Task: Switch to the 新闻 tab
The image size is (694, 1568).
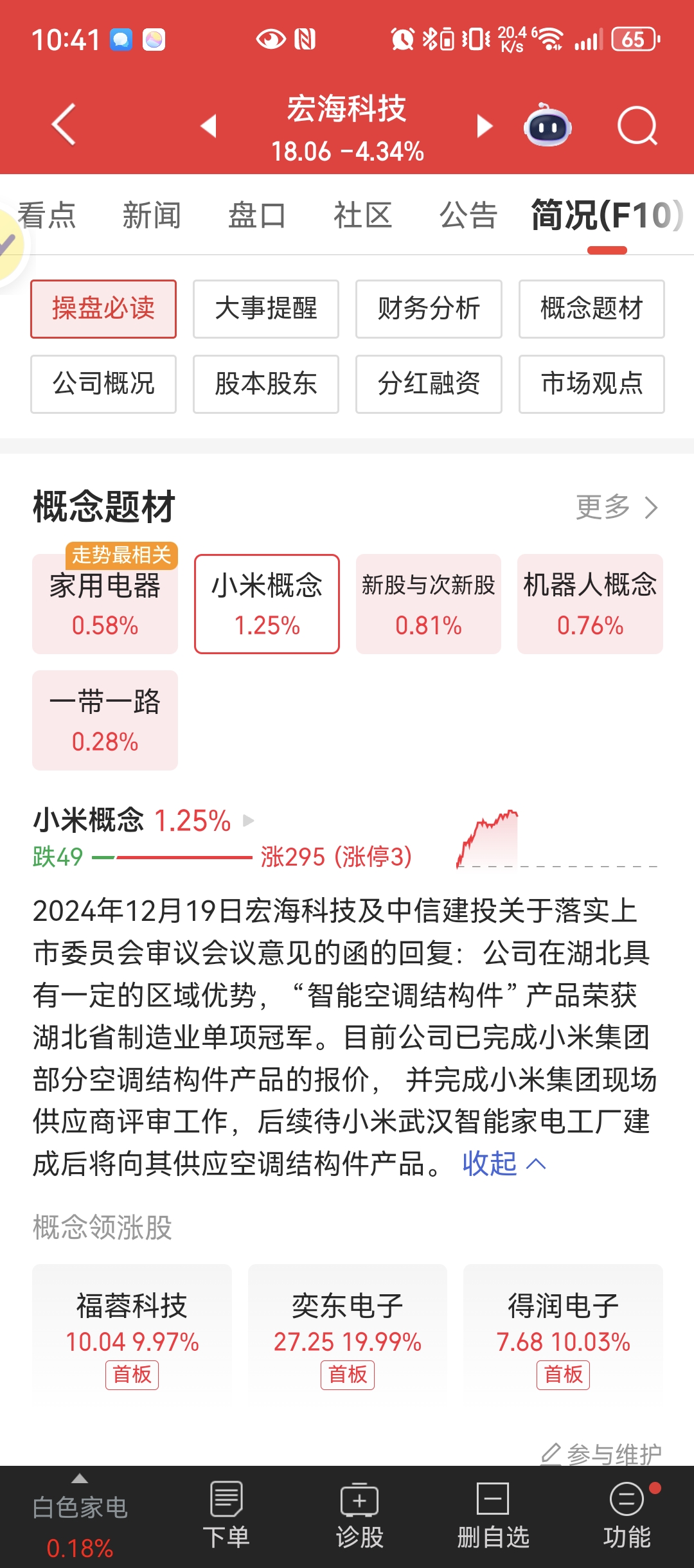Action: coord(152,215)
